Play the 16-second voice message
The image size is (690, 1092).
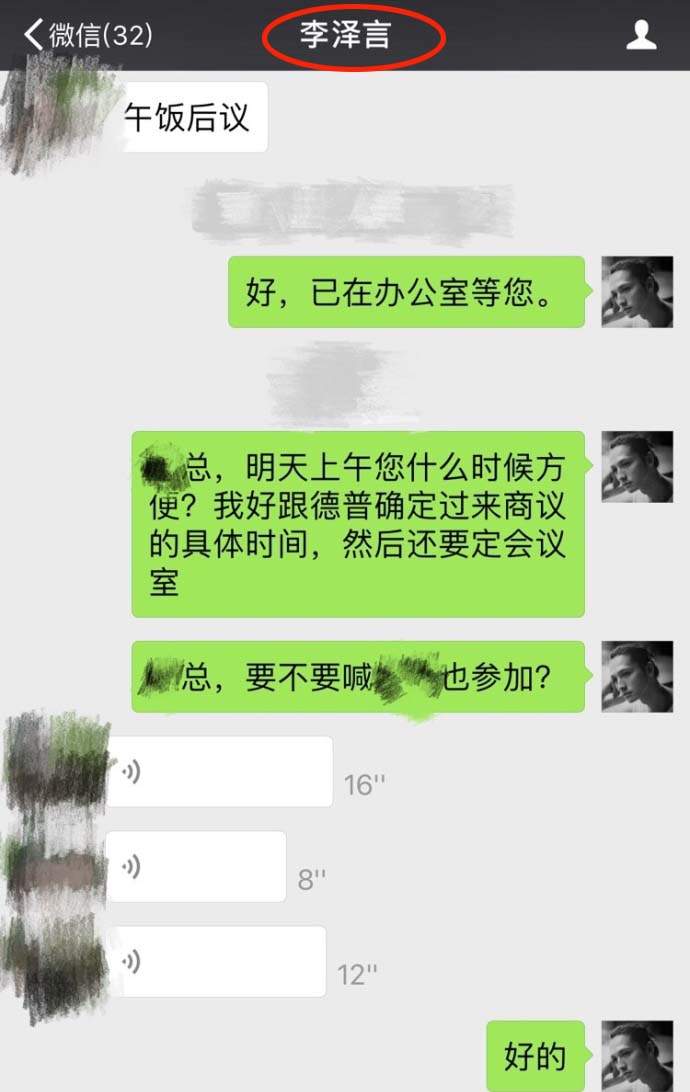click(219, 772)
